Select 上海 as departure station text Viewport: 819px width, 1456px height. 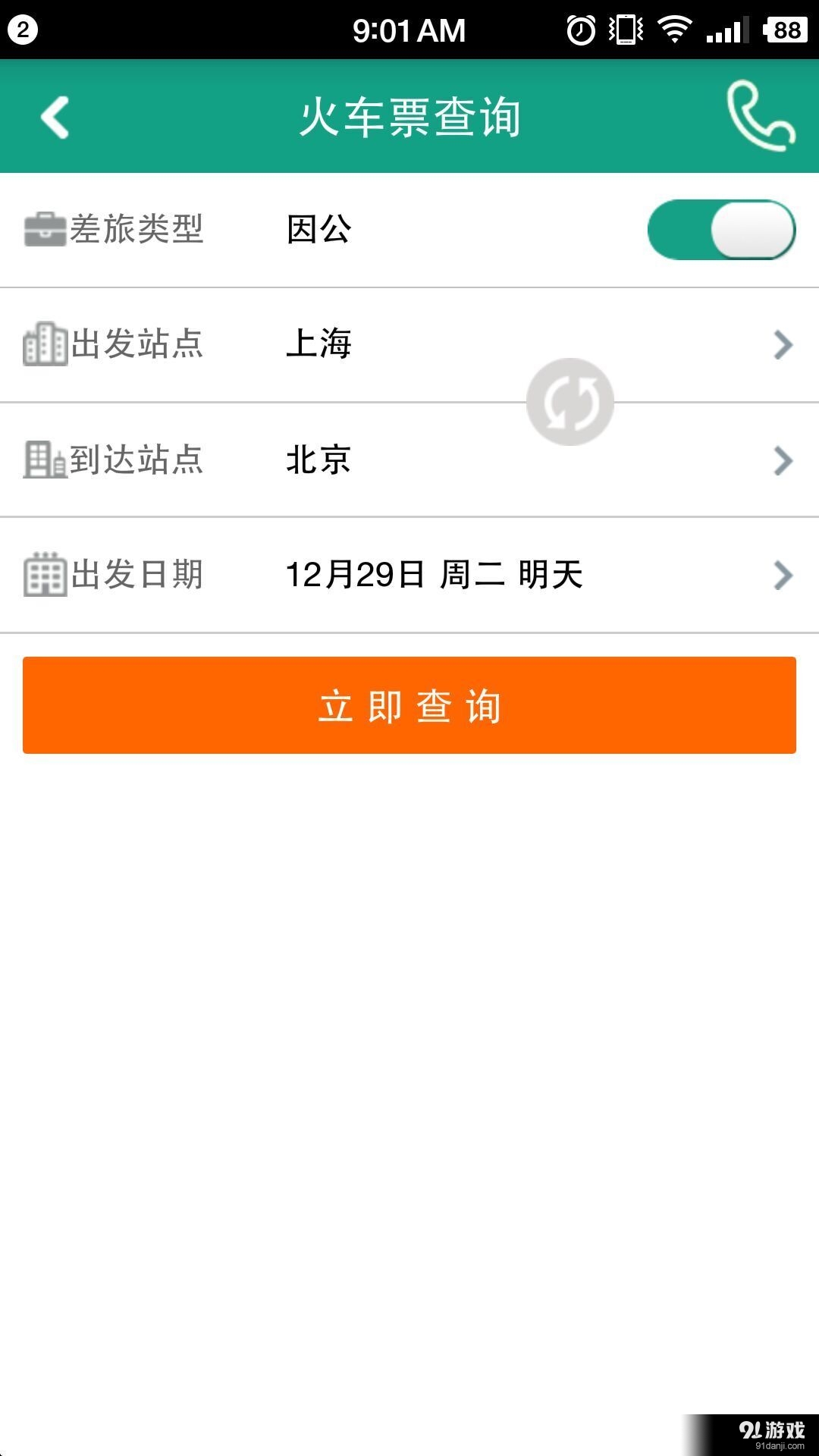tap(318, 344)
